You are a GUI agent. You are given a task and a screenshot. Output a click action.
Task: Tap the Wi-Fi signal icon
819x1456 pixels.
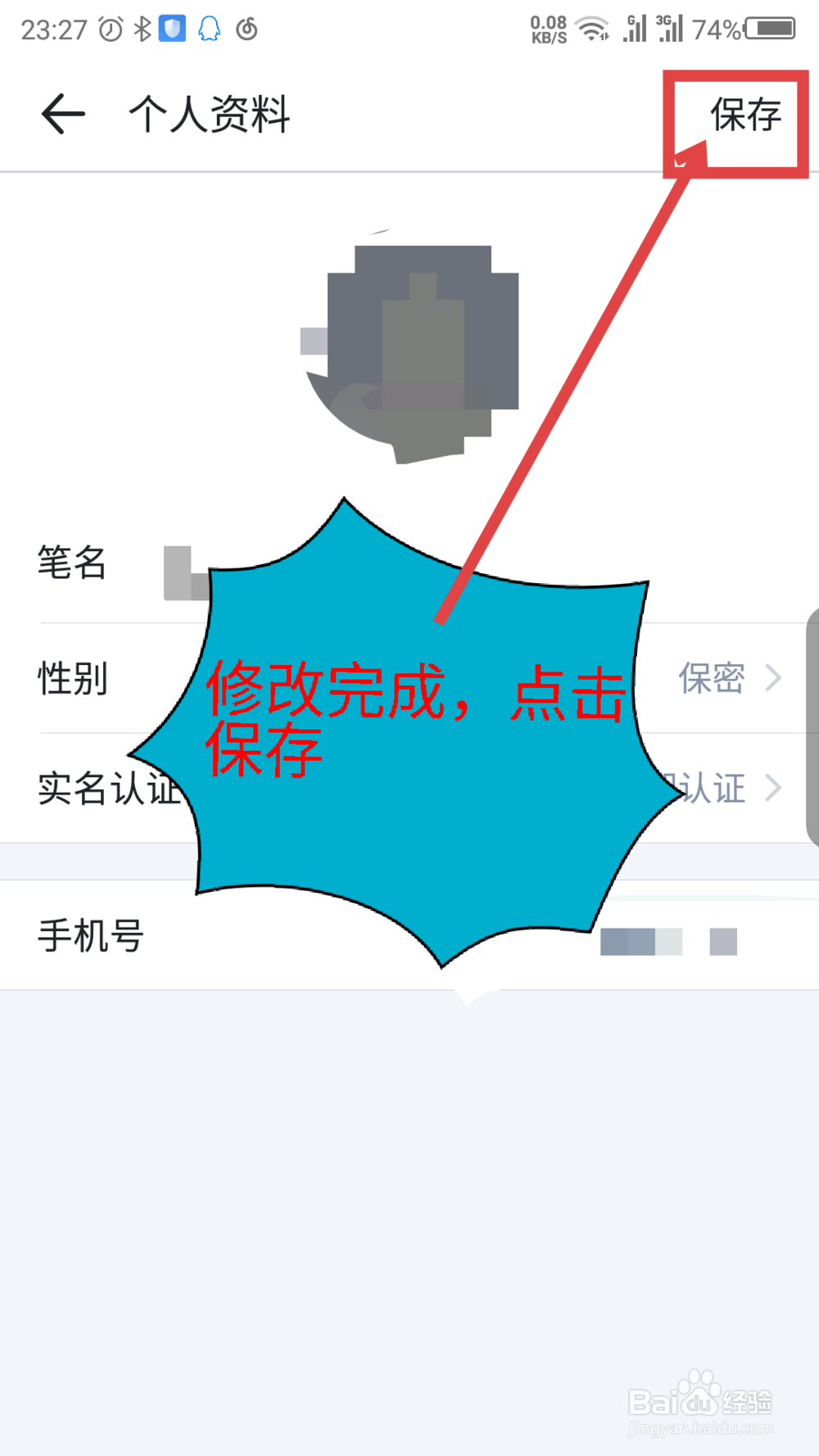click(x=591, y=27)
